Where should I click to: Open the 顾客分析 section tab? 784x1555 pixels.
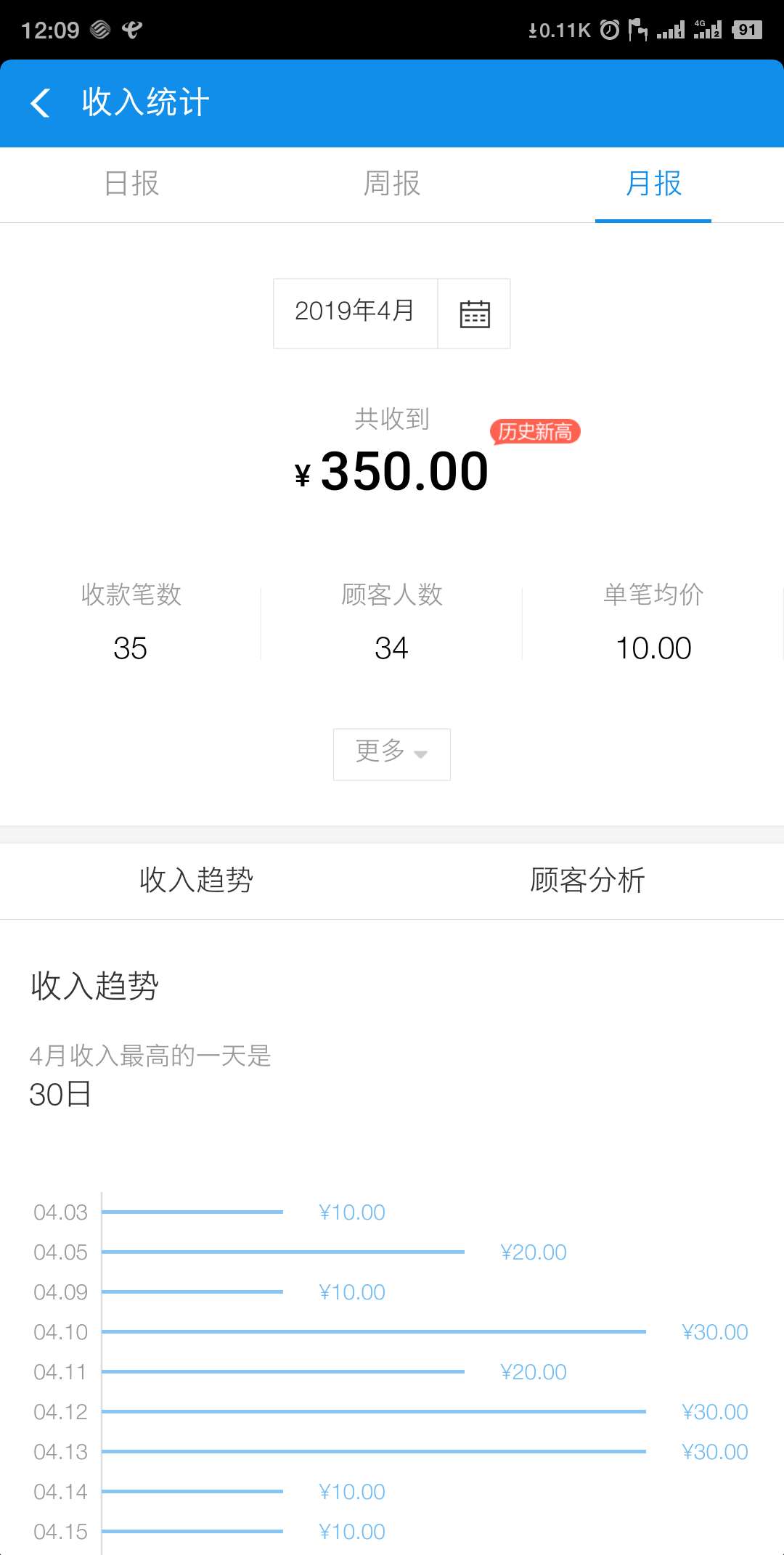(587, 880)
